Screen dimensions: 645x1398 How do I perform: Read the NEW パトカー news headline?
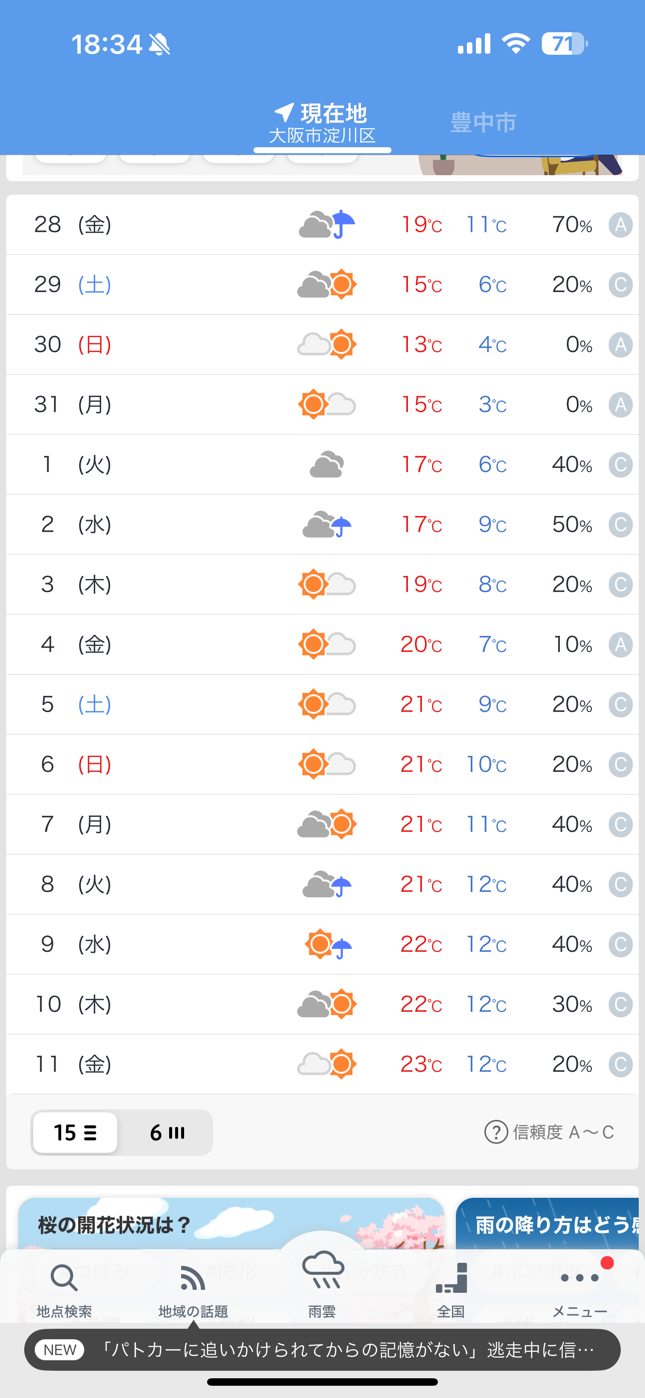click(x=322, y=1350)
